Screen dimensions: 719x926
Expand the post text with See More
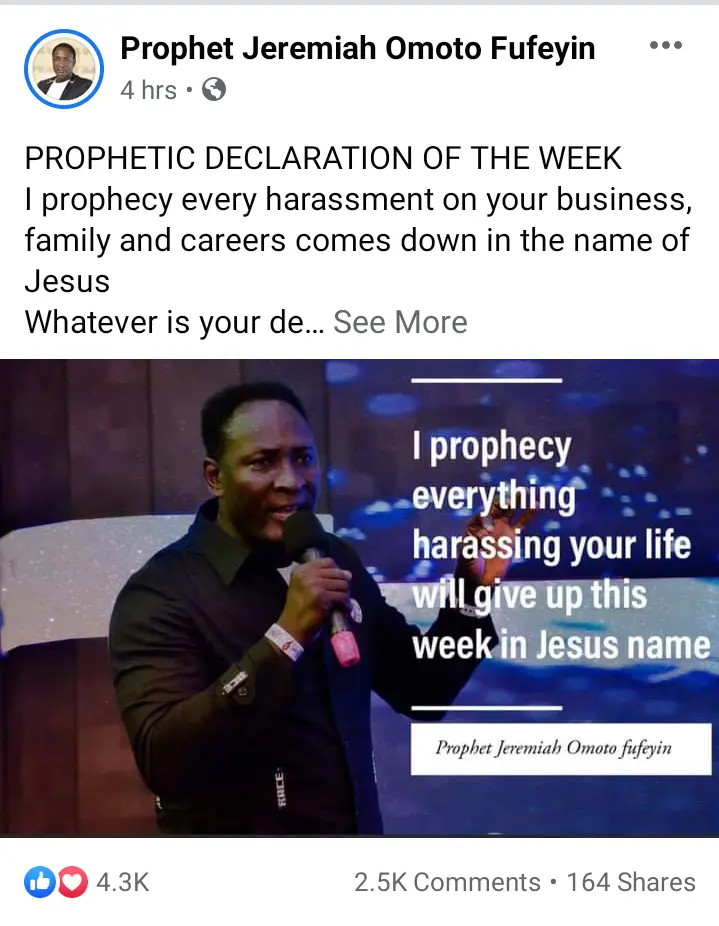click(400, 322)
